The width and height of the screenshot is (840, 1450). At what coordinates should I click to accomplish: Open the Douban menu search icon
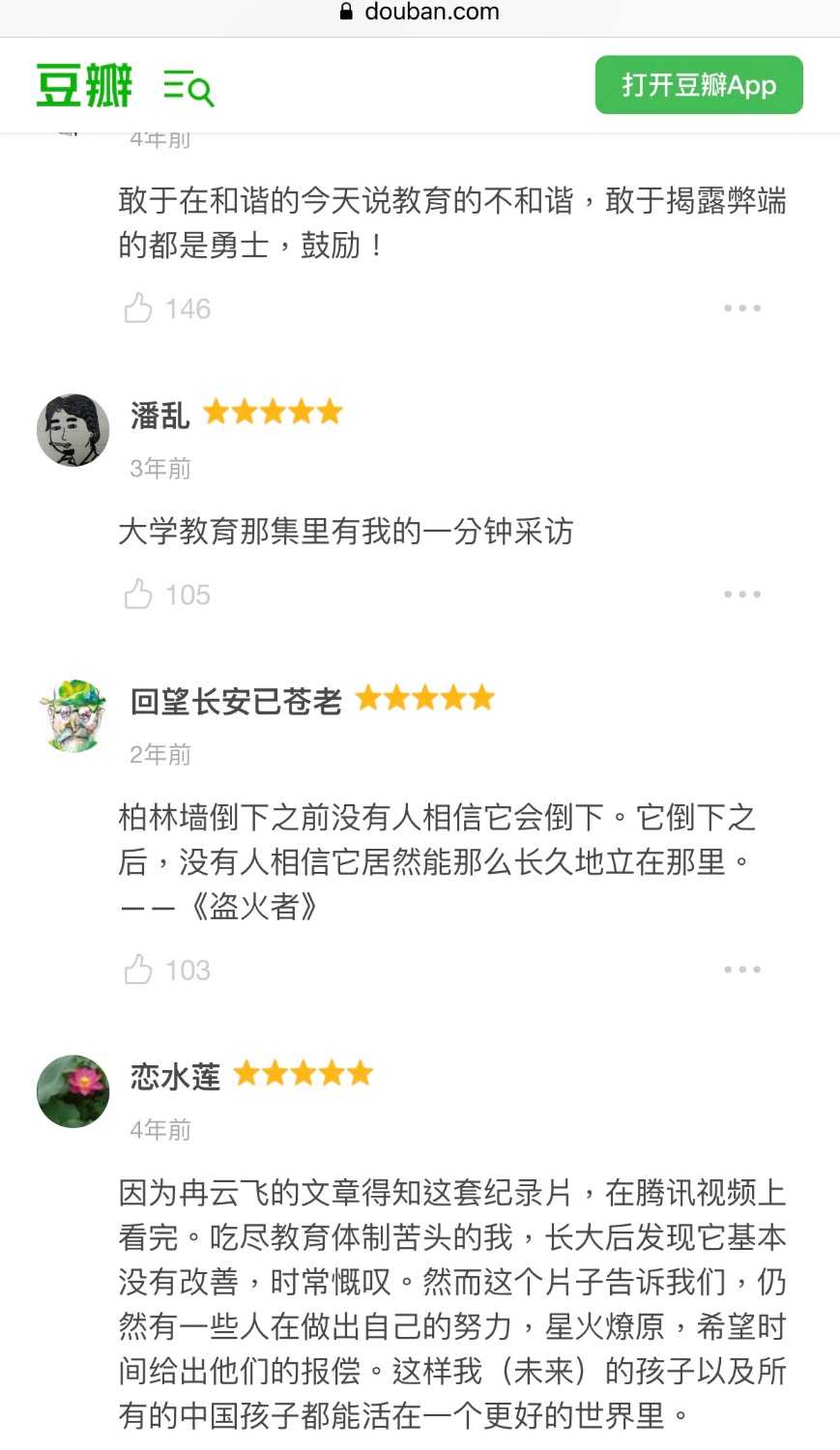188,87
